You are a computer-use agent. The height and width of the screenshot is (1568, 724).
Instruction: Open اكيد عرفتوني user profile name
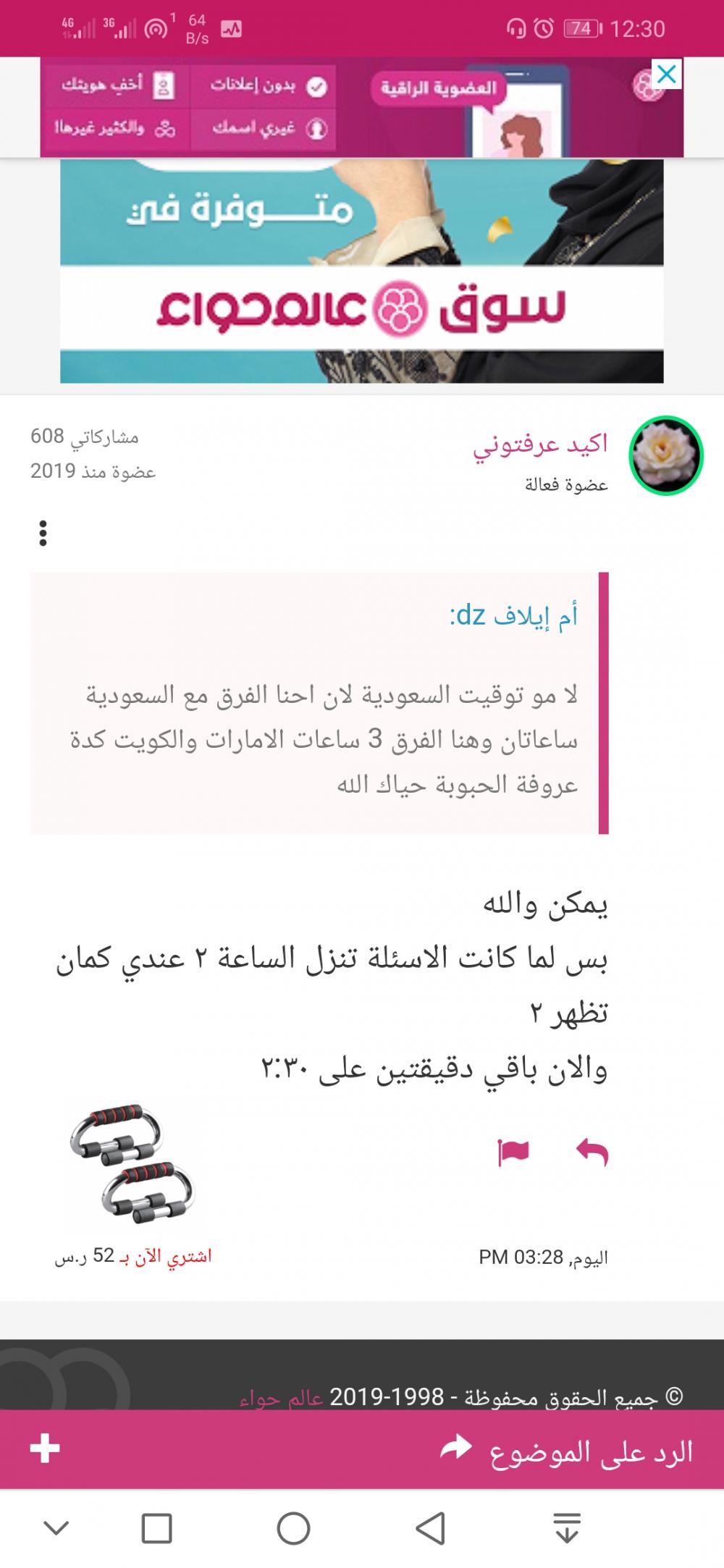[x=540, y=444]
